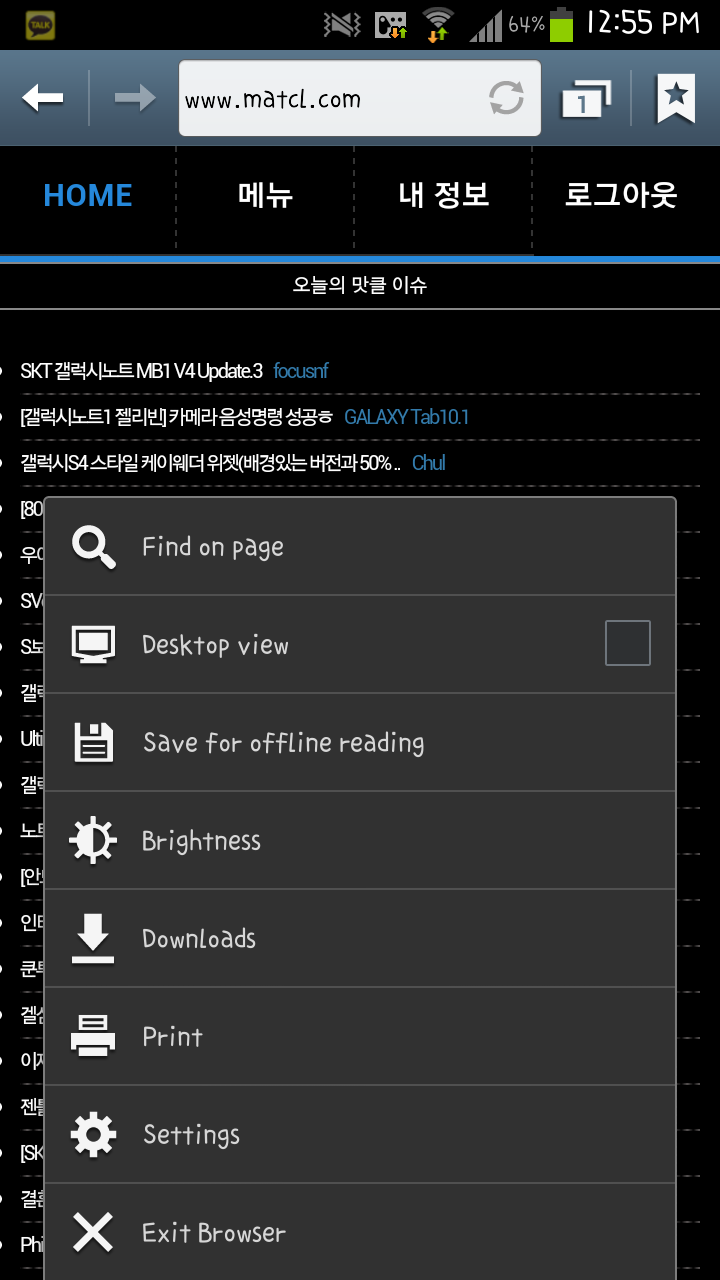Open the SKT 갤럭시노트 MB1 V4 Update.3 post
Viewport: 720px width, 1280px height.
pyautogui.click(x=141, y=371)
